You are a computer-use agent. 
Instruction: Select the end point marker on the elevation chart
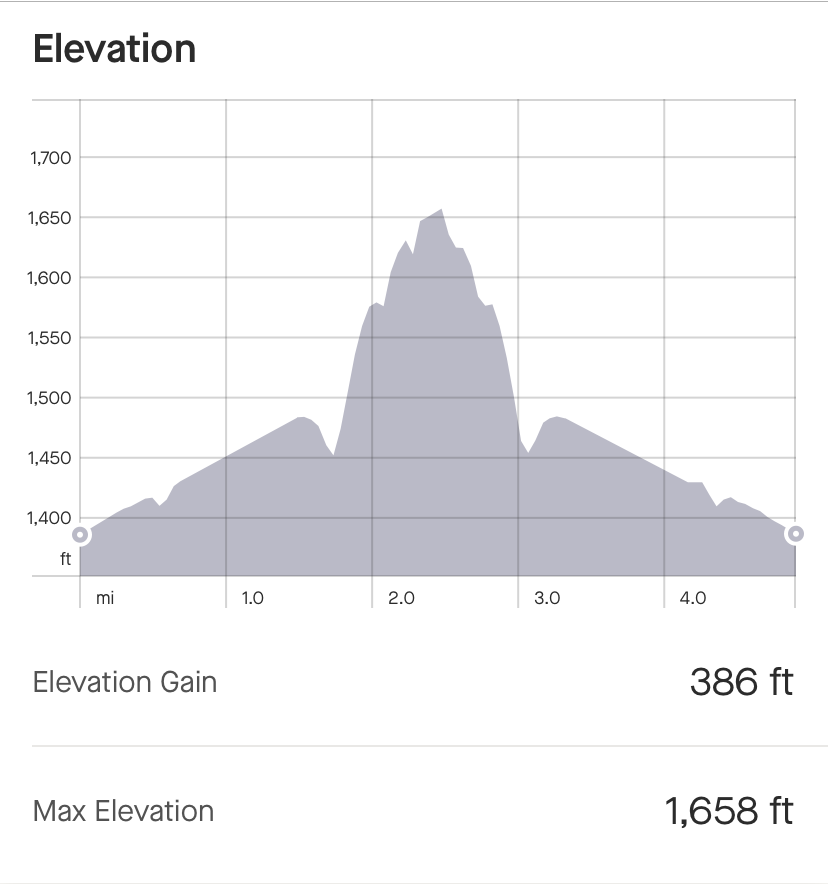point(795,534)
